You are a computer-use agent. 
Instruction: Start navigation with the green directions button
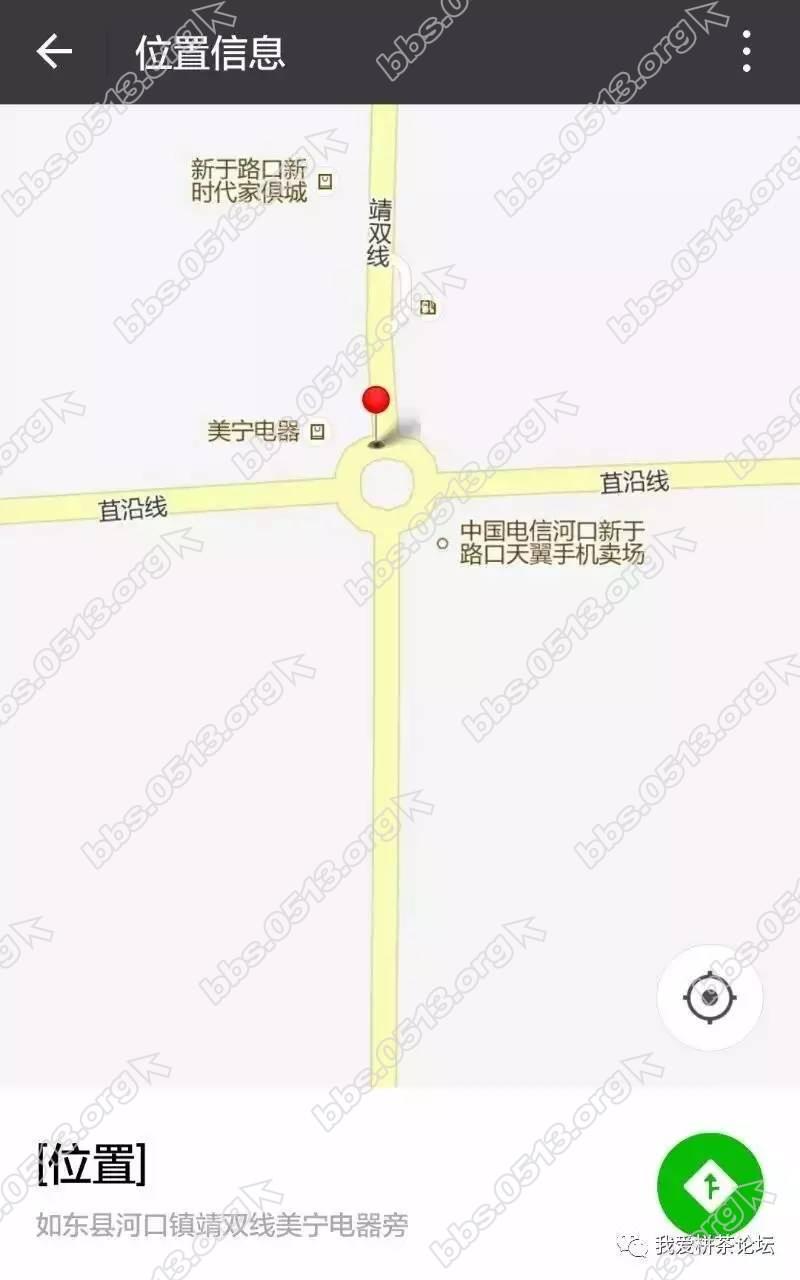point(710,1185)
